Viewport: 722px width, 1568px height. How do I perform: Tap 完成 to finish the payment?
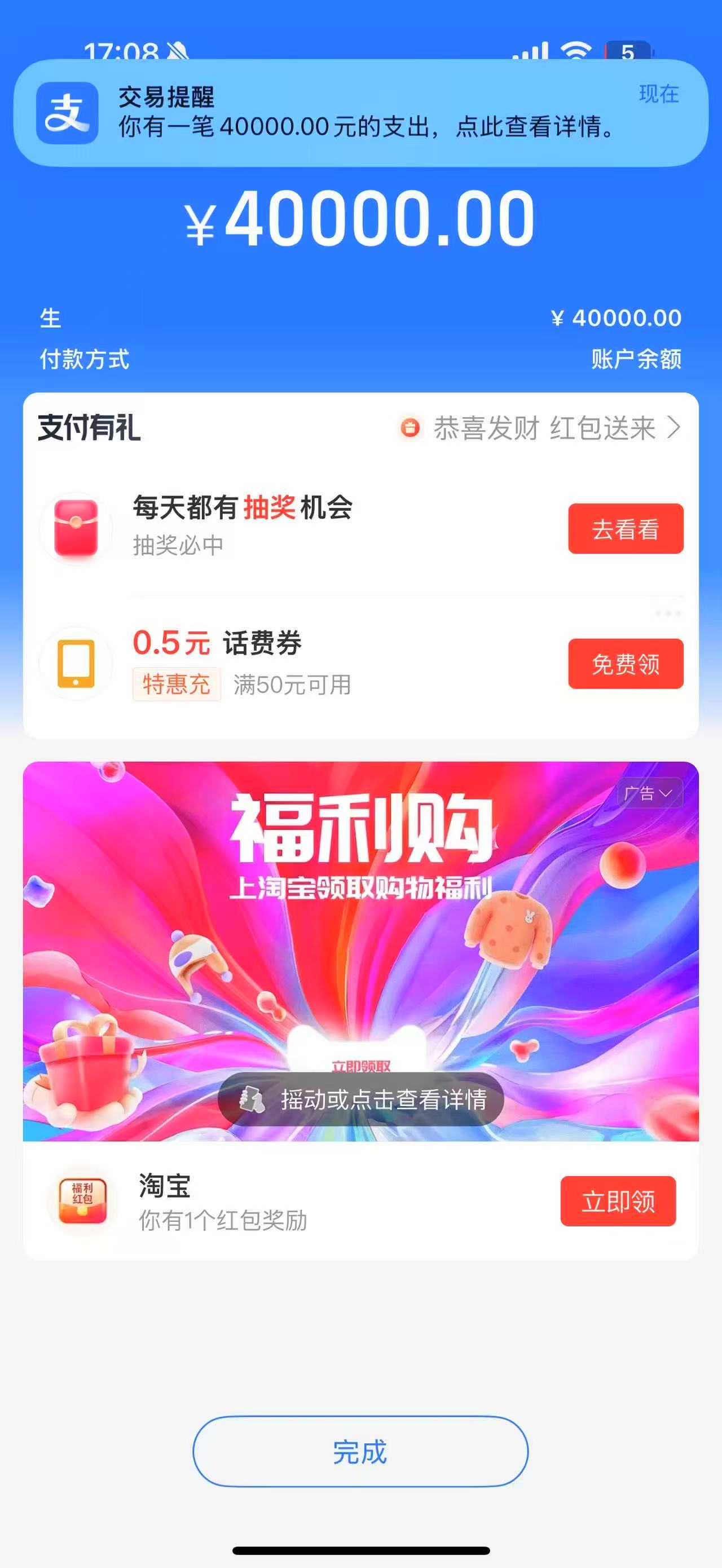360,1452
